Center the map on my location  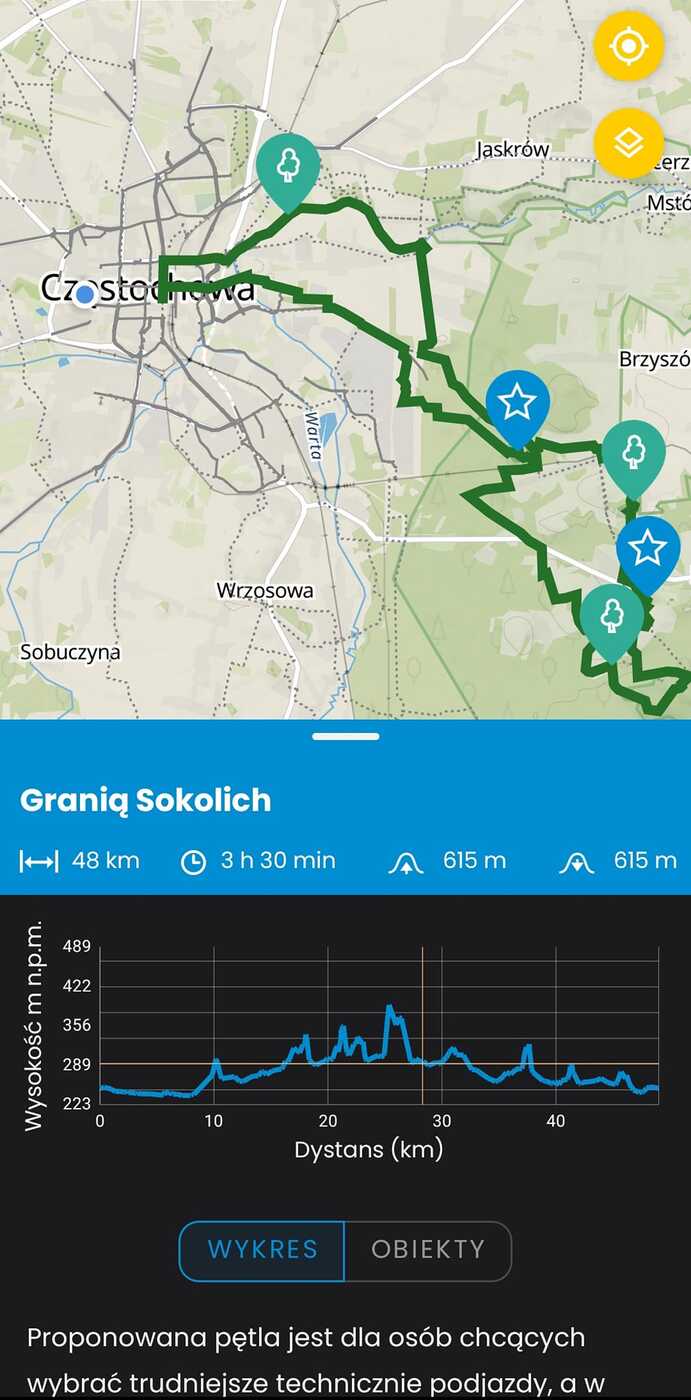click(628, 46)
